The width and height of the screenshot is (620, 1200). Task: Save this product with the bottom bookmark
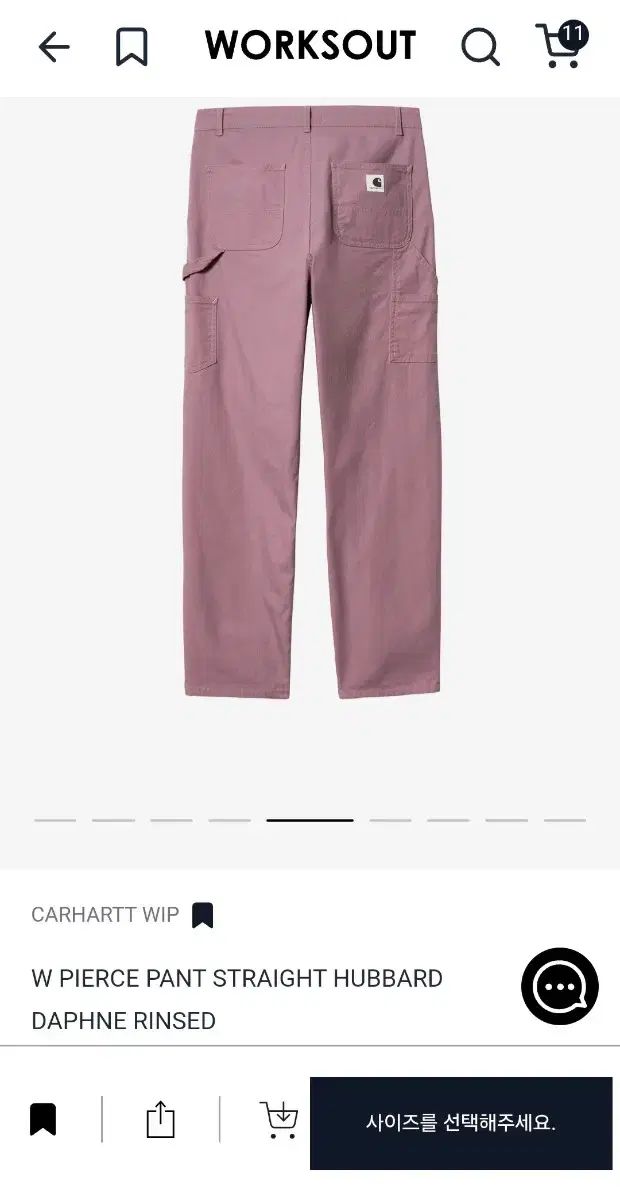point(43,1119)
